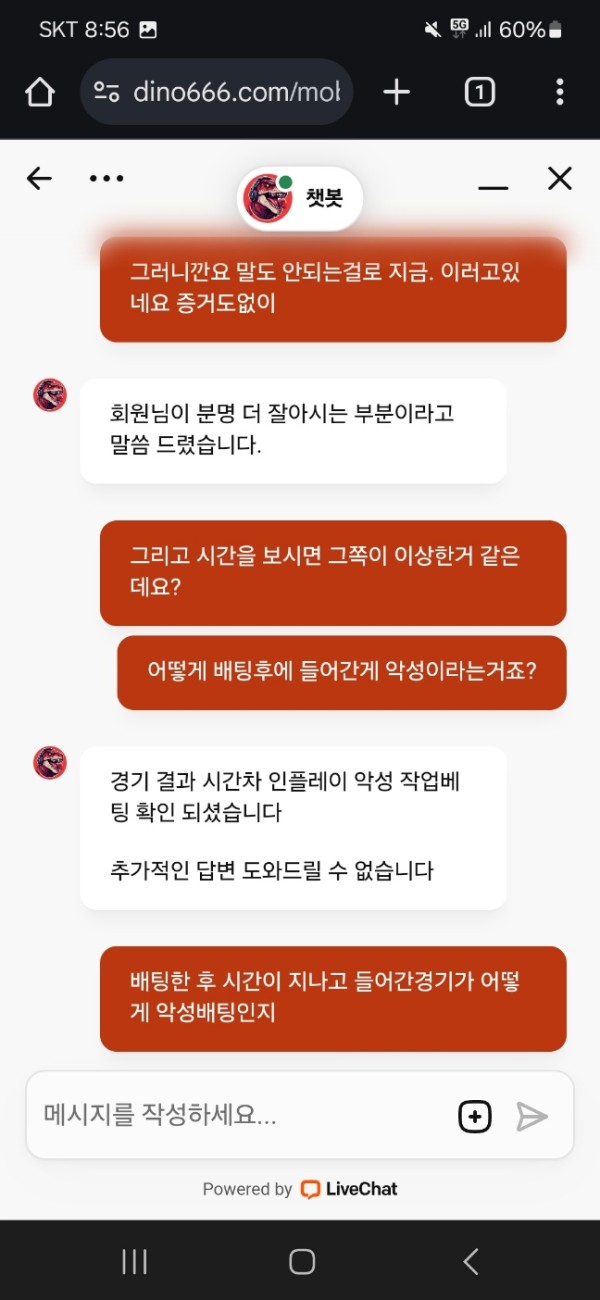Go to the phone home screen
This screenshot has width=600, height=1300.
pyautogui.click(x=302, y=1261)
